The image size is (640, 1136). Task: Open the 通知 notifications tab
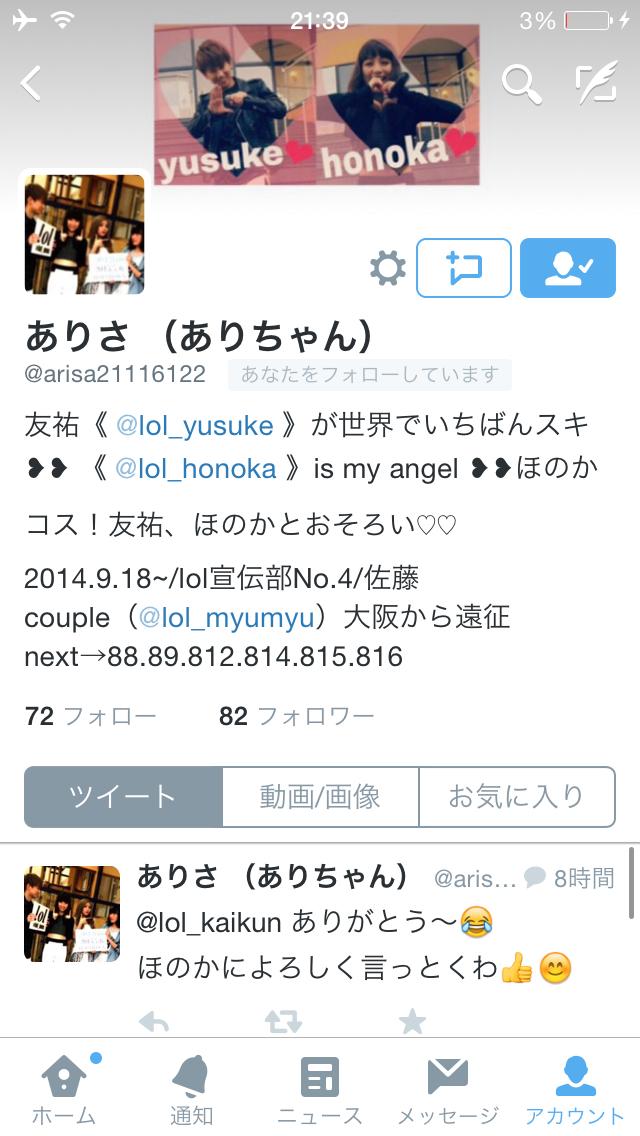pos(191,1090)
